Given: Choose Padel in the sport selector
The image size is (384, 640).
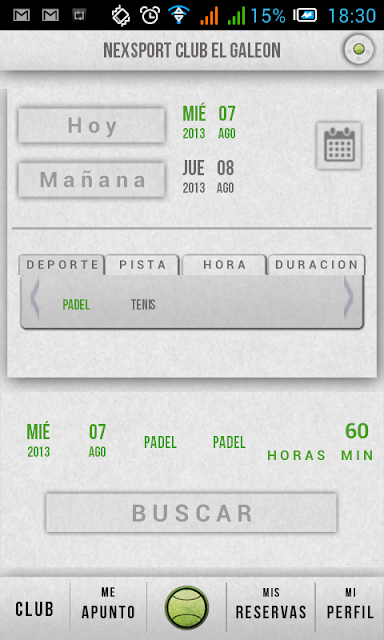Looking at the screenshot, I should tap(76, 304).
